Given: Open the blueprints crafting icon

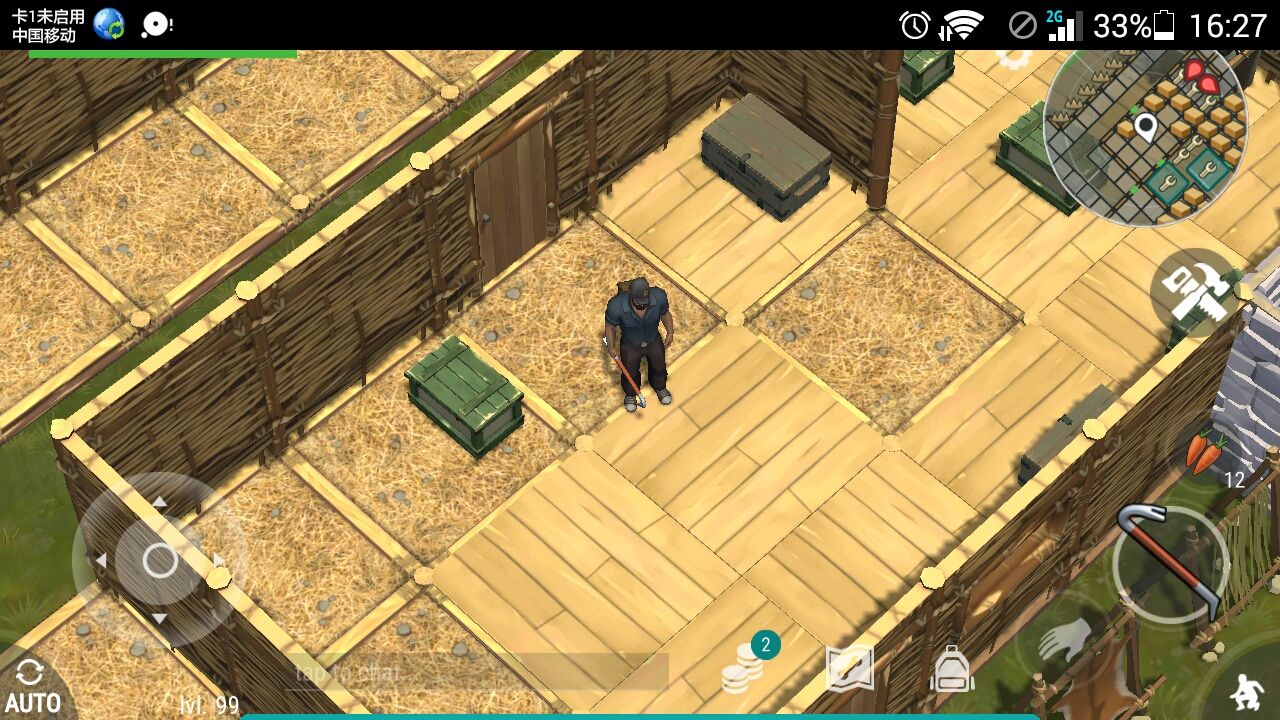Looking at the screenshot, I should [850, 668].
